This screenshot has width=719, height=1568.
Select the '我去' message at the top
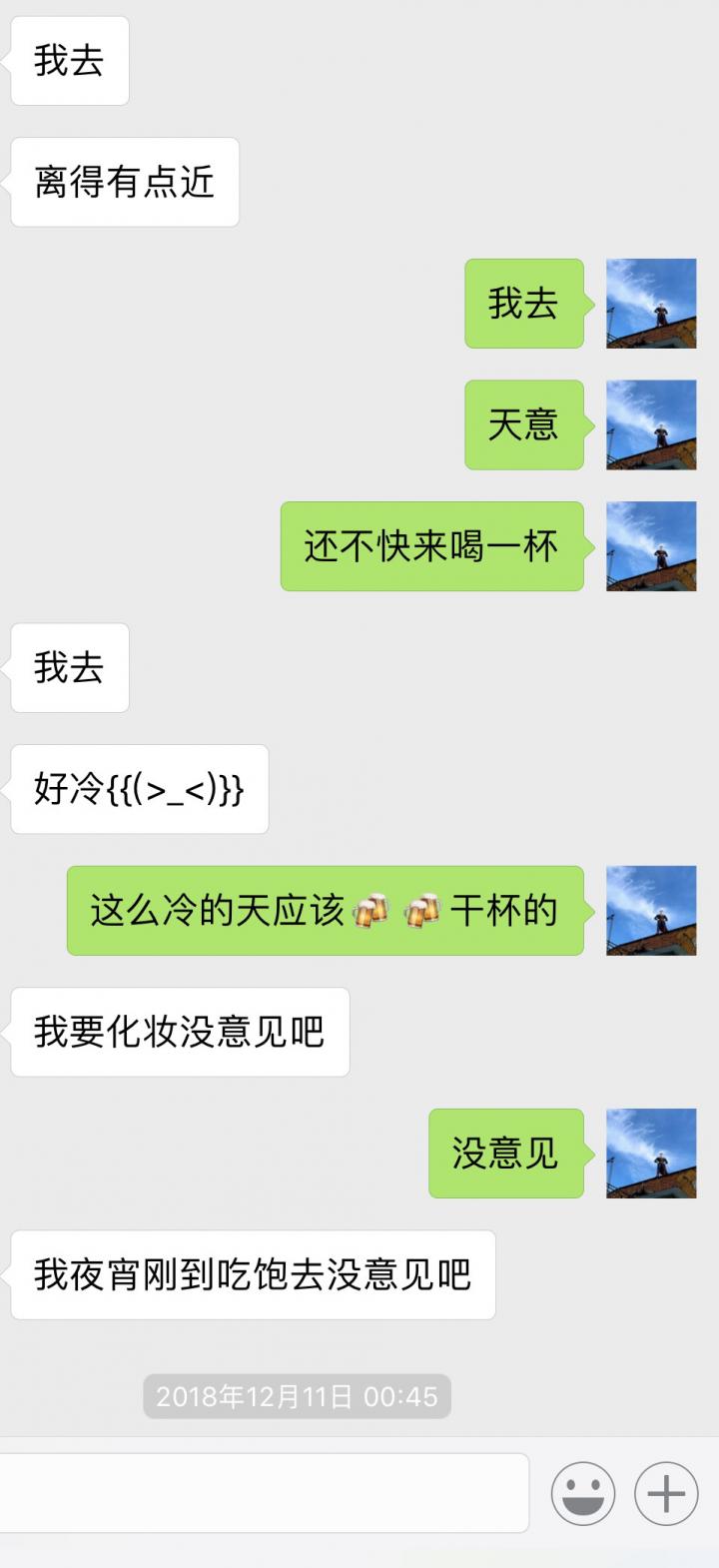click(68, 61)
